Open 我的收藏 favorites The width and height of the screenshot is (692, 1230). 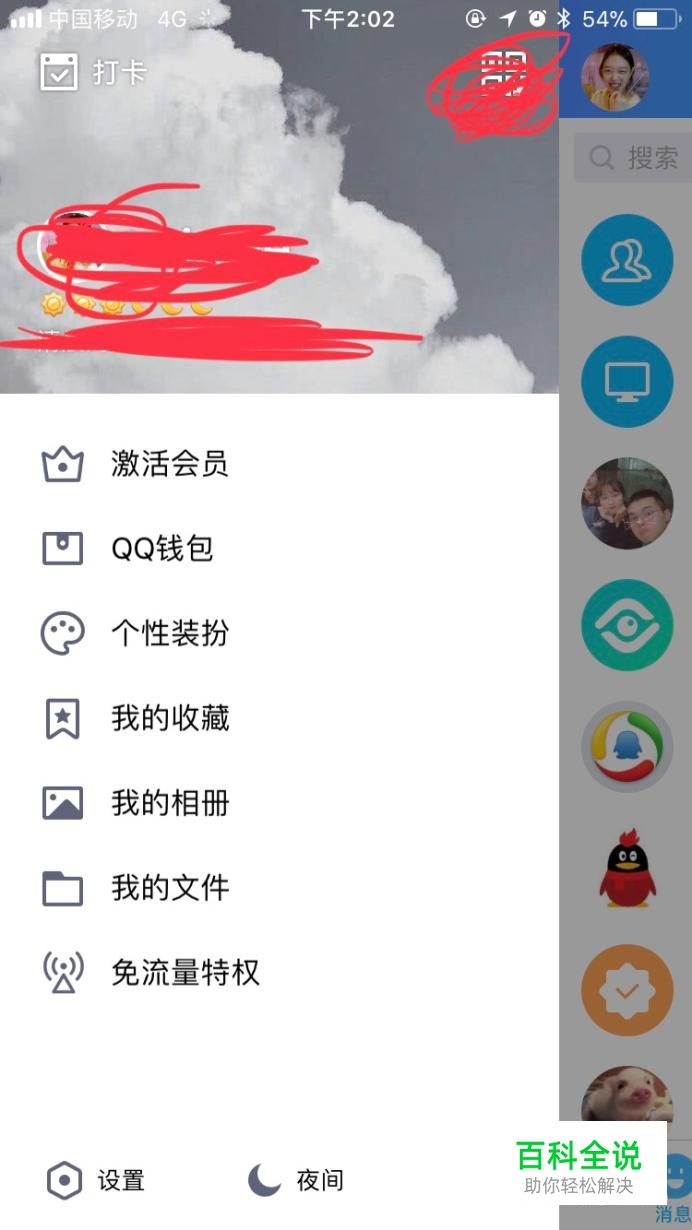(168, 719)
